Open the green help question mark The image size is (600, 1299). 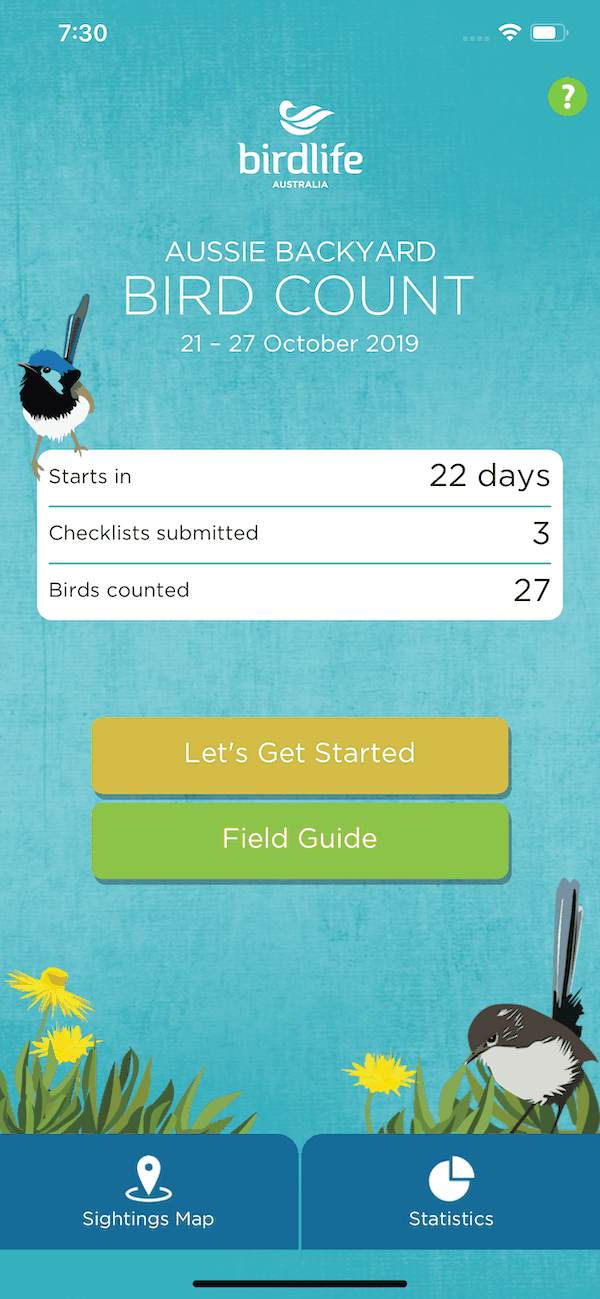pos(567,97)
